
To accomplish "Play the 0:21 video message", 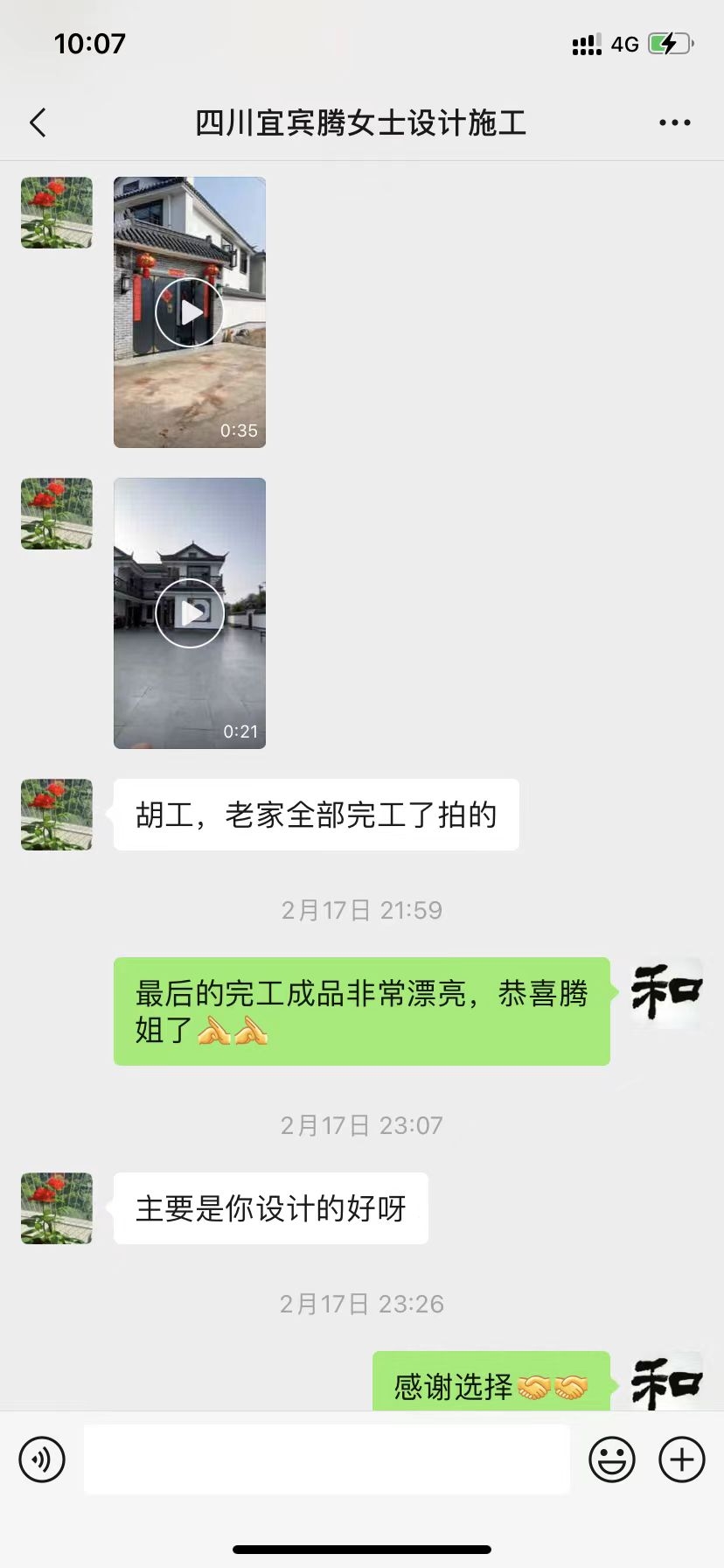I will point(190,613).
